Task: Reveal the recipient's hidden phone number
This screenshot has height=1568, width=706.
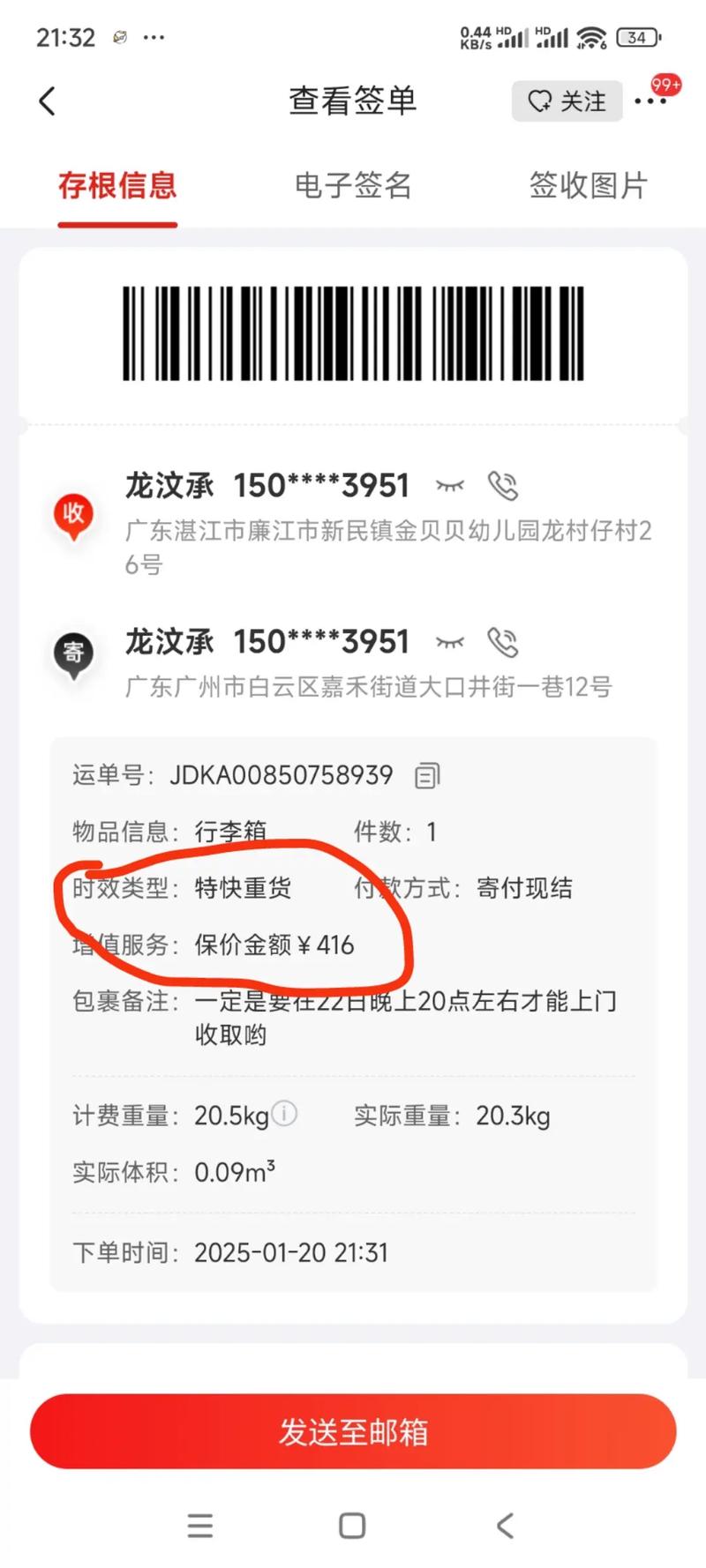Action: coord(450,486)
